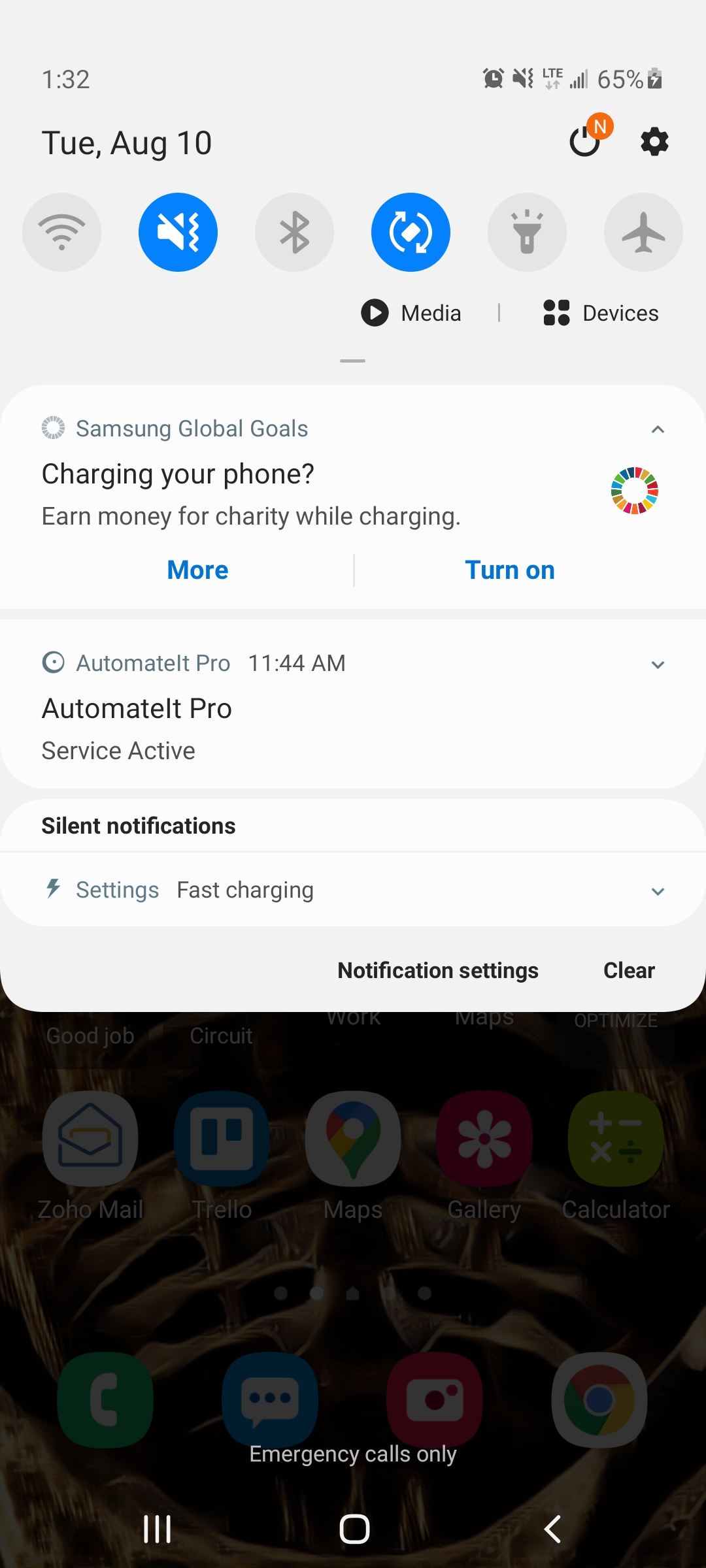Screen dimensions: 706x1568
Task: Collapse the Samsung Global Goals notification
Action: point(658,429)
